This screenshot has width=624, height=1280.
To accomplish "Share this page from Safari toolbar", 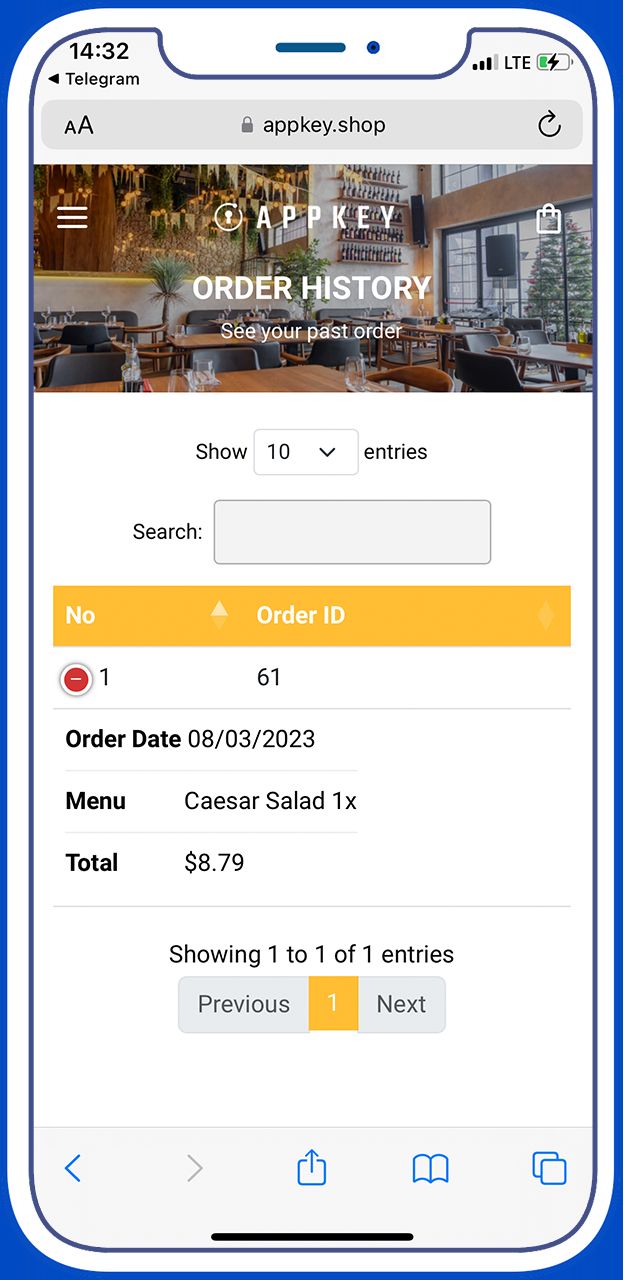I will click(312, 1167).
